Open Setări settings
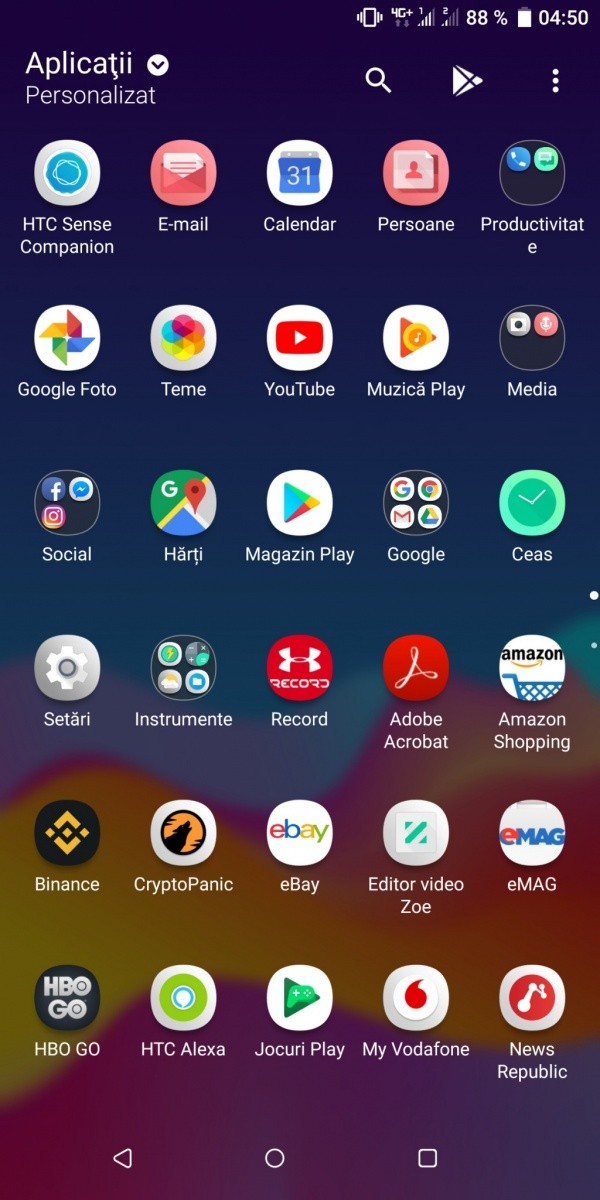The height and width of the screenshot is (1200, 600). click(67, 668)
